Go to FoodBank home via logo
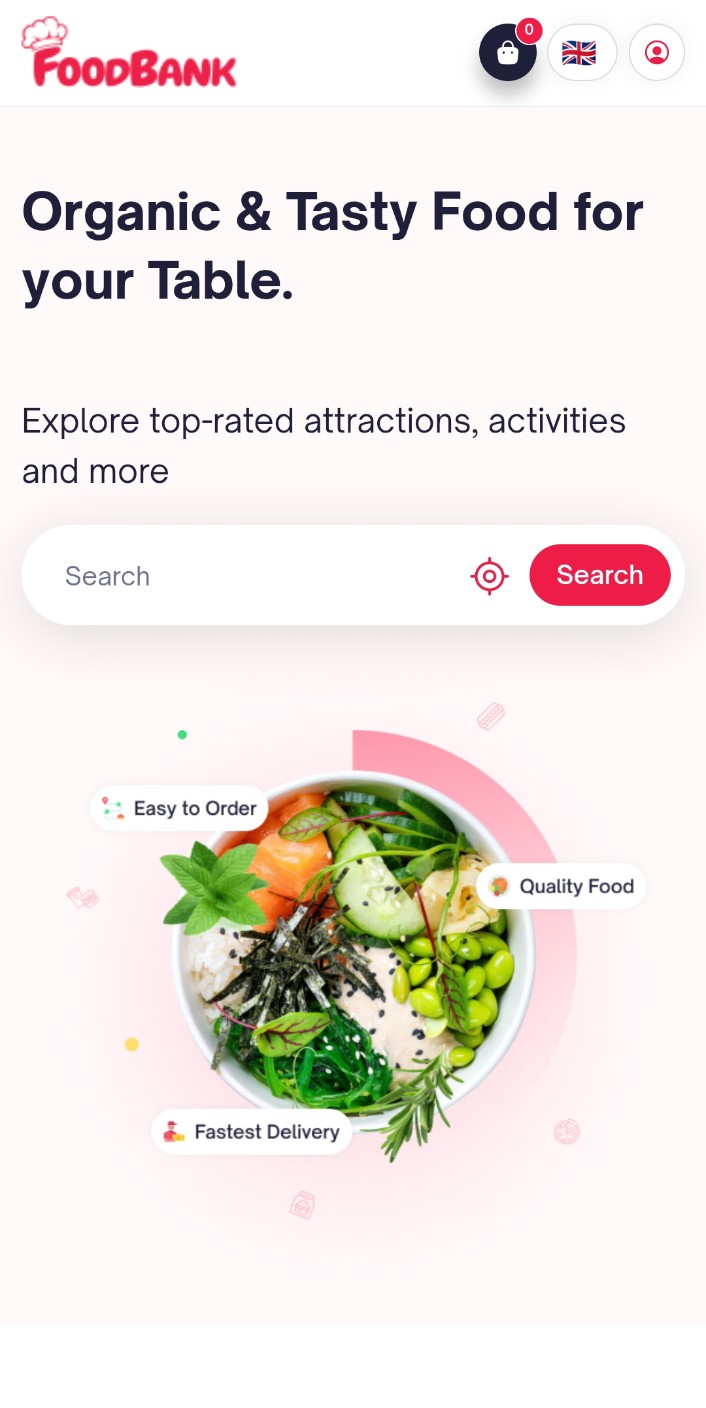The width and height of the screenshot is (706, 1408). (x=129, y=54)
